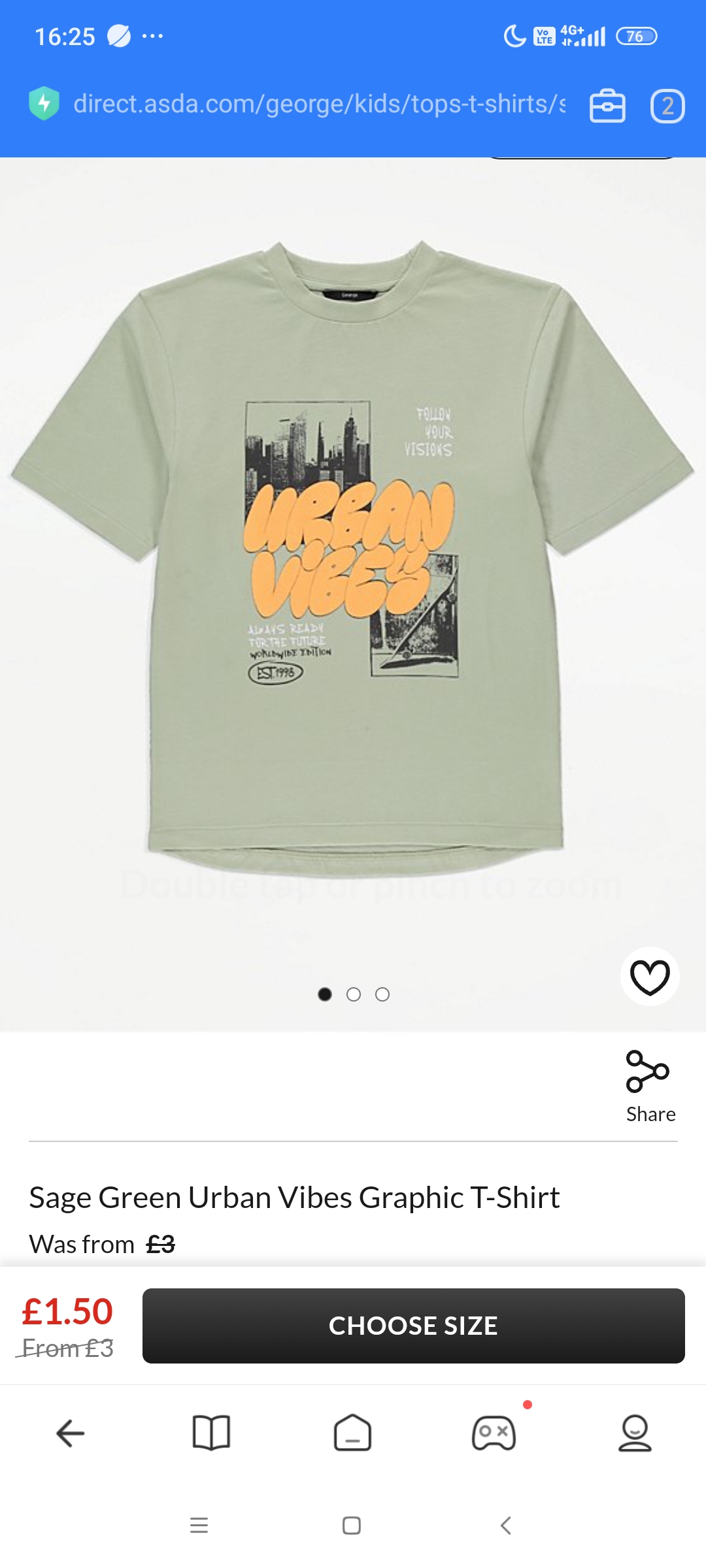
Task: Go to the browser home page
Action: pyautogui.click(x=352, y=1433)
